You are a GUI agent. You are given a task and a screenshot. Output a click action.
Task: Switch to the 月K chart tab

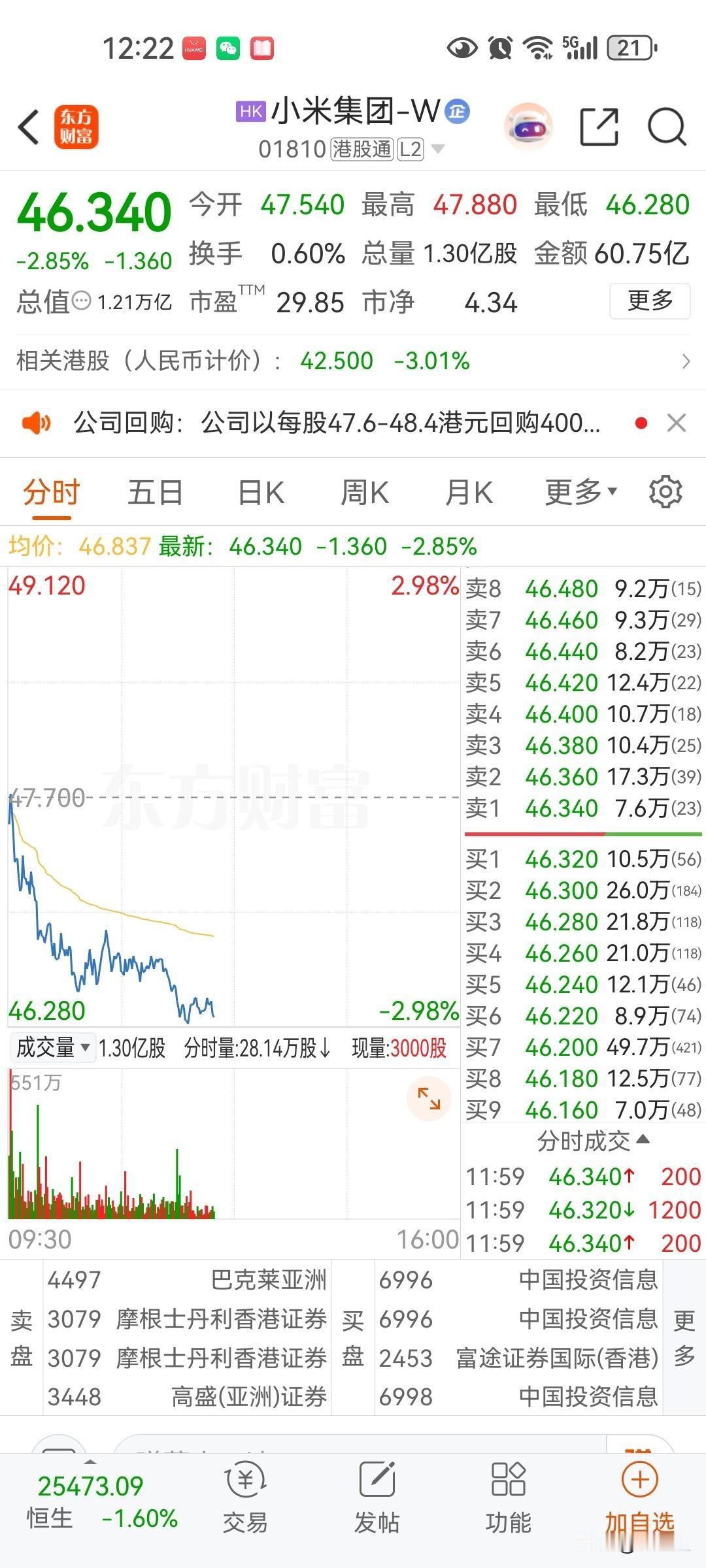coord(469,493)
